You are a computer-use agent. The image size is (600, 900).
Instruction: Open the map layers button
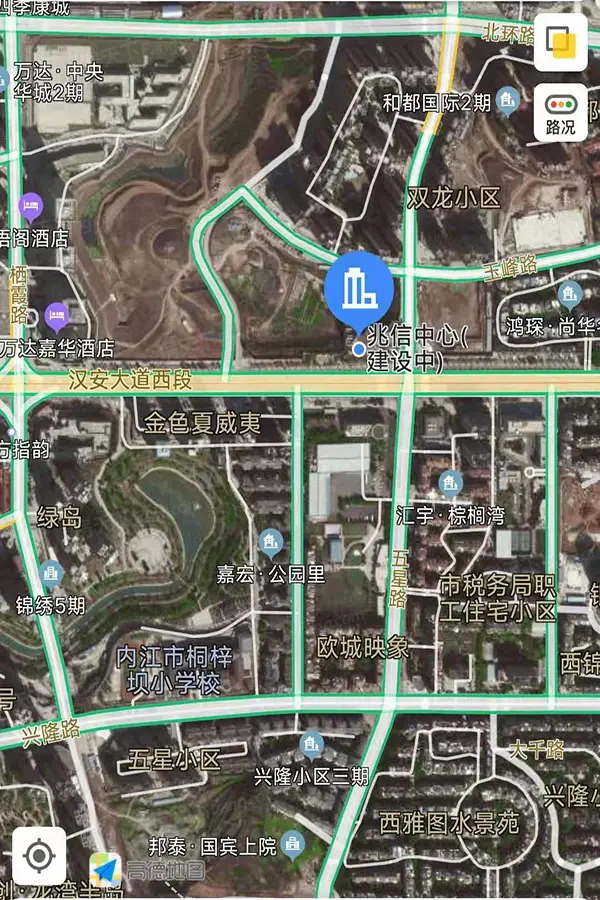click(560, 42)
